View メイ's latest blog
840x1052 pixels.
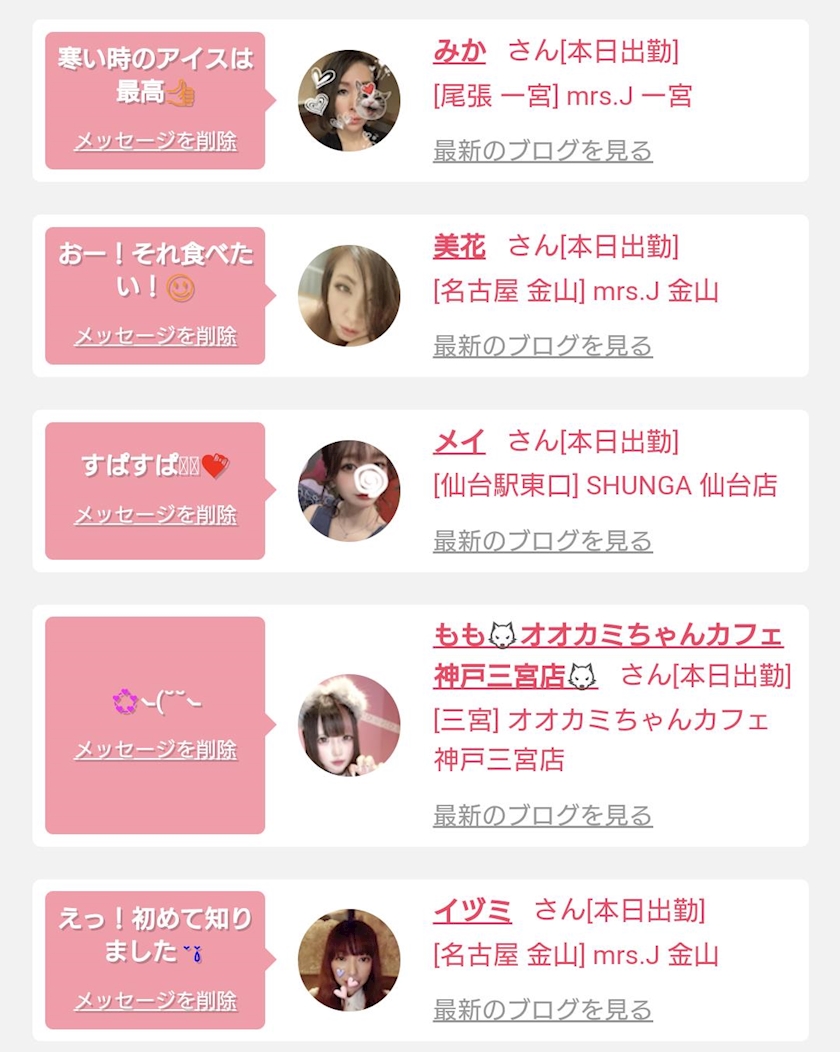pyautogui.click(x=542, y=541)
